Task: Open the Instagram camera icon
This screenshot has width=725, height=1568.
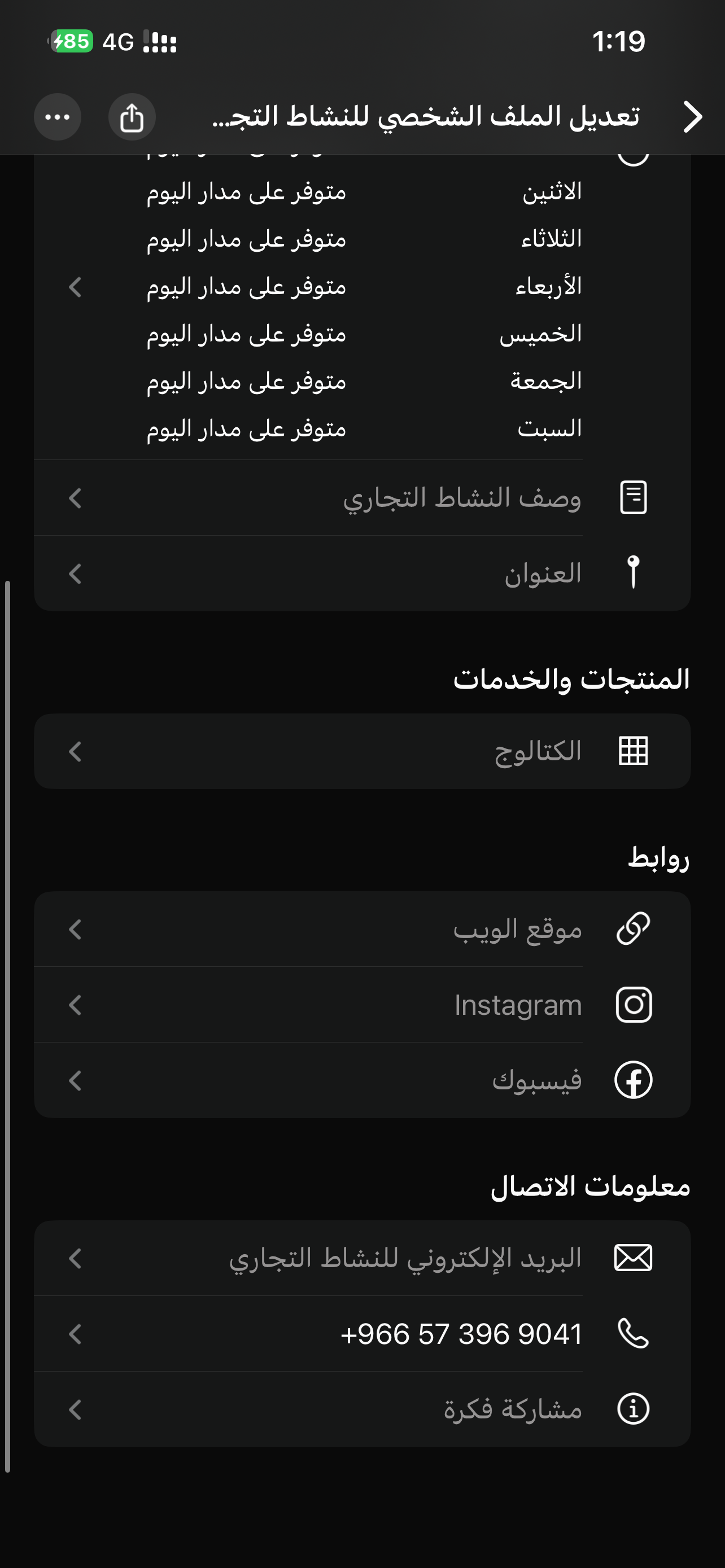Action: point(633,1004)
